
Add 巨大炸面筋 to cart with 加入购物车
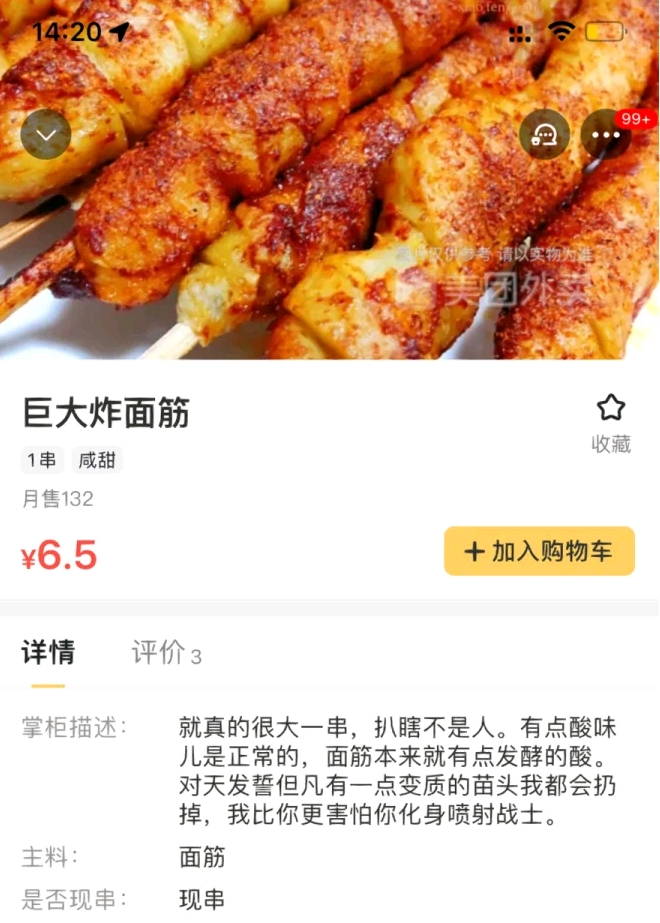click(x=539, y=551)
